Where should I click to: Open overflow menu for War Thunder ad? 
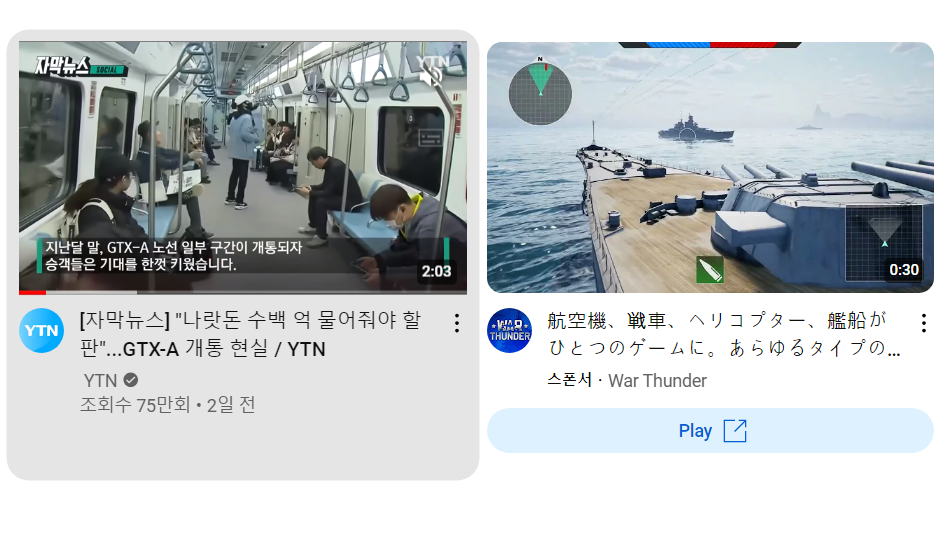click(x=923, y=323)
